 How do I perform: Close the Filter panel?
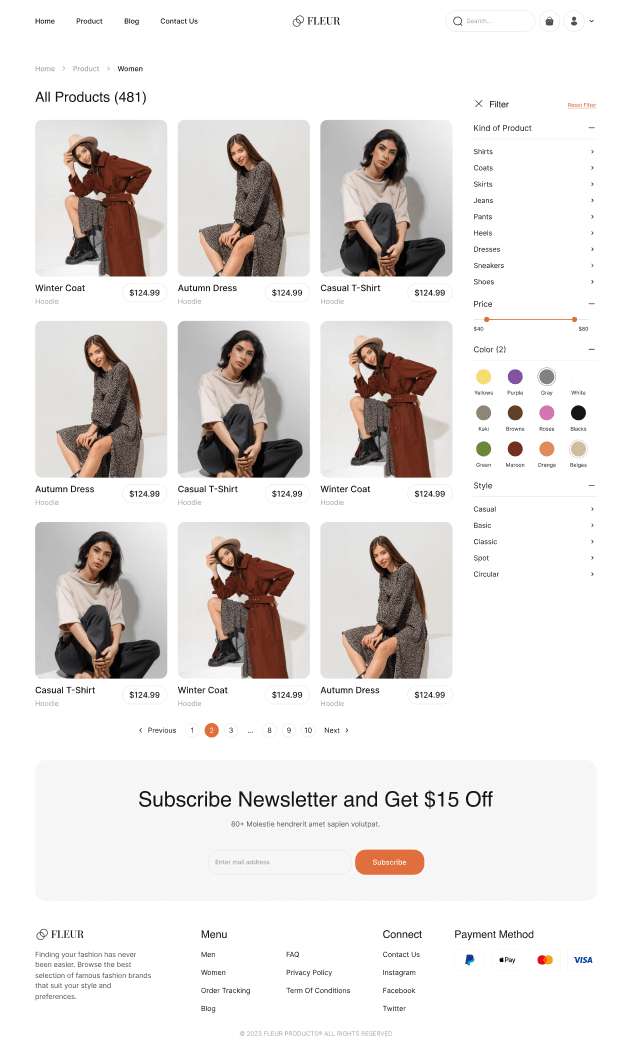[x=478, y=104]
